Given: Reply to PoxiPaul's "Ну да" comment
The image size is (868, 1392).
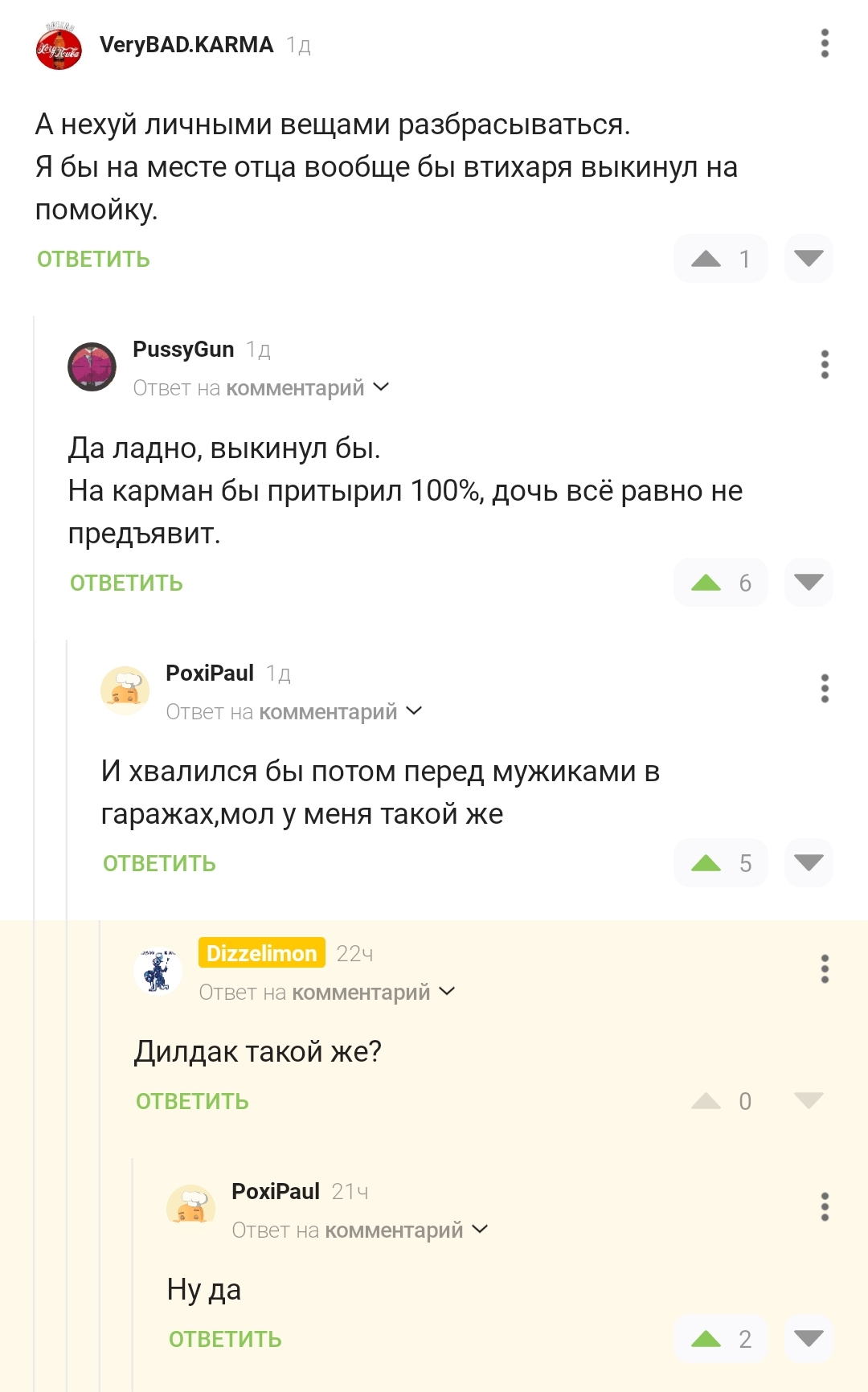Looking at the screenshot, I should [x=226, y=1339].
